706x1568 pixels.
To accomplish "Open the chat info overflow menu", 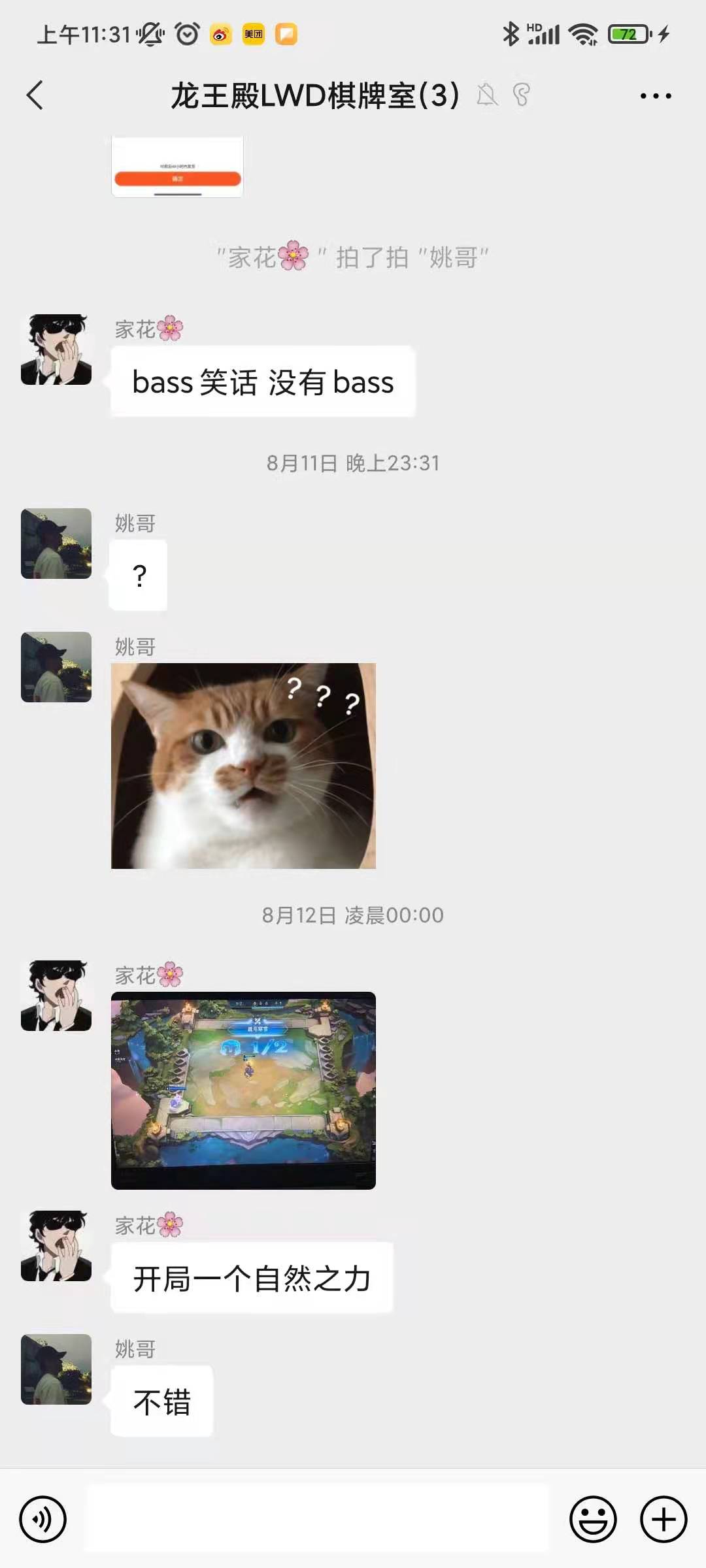I will point(655,96).
